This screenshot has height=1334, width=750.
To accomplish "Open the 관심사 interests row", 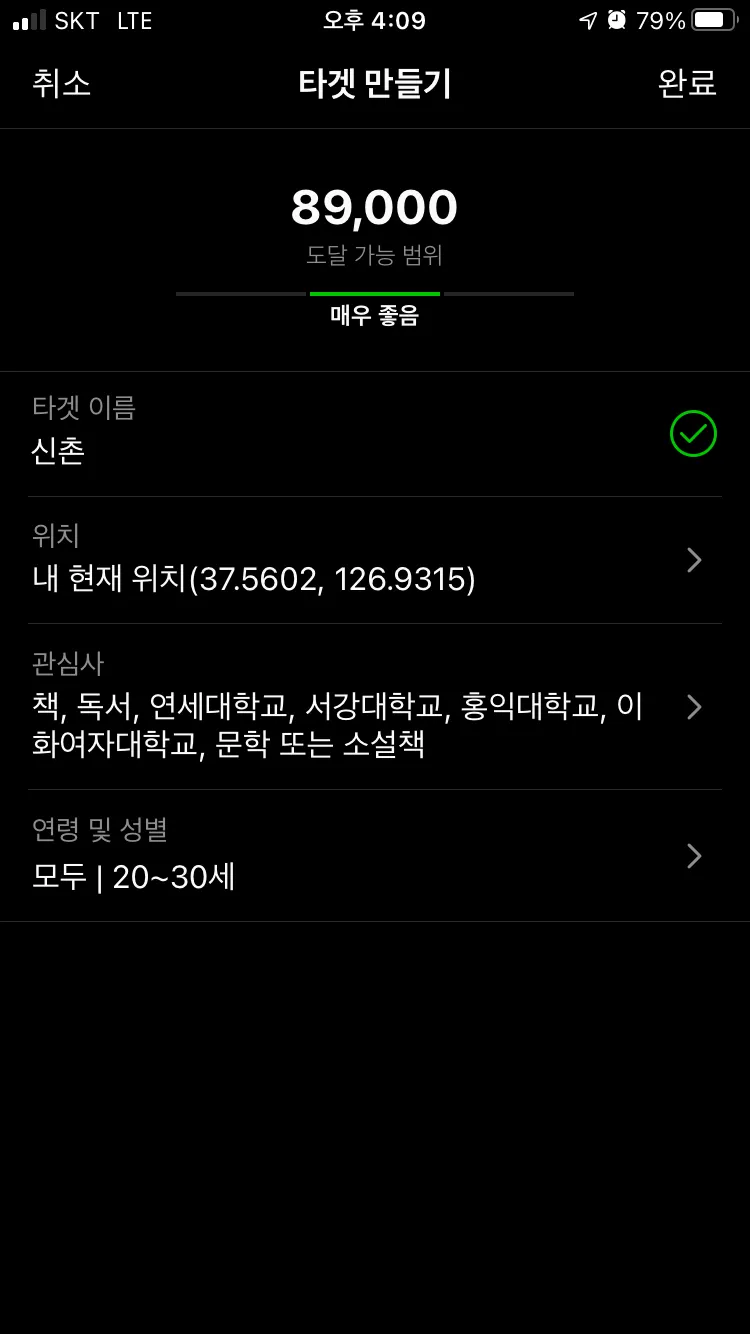I will point(374,707).
